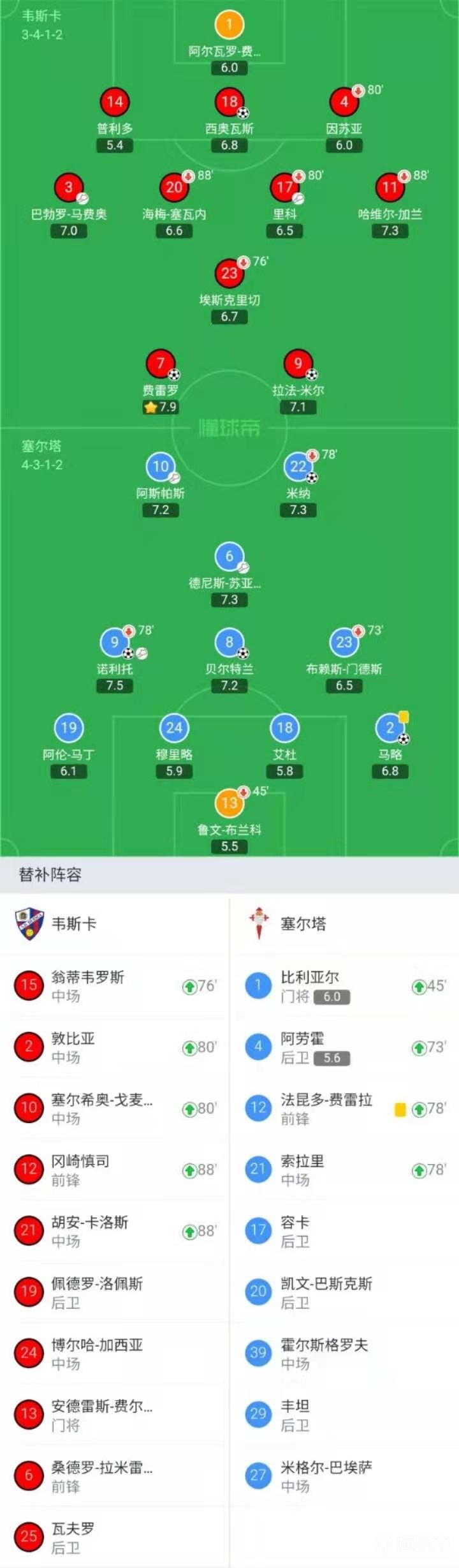
Task: Open 埃斯克里切 number 23 details
Action: (x=229, y=274)
